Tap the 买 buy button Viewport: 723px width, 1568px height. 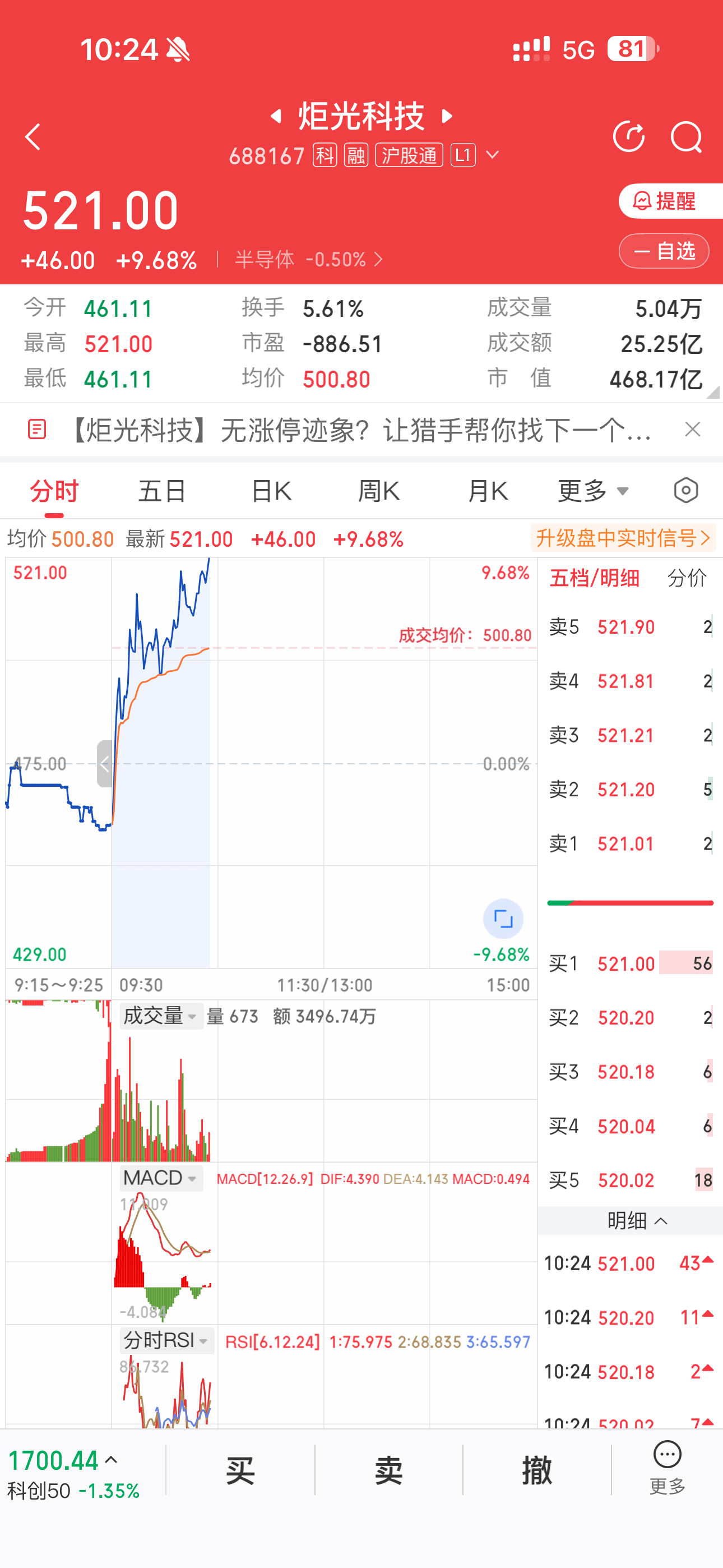pos(240,1470)
